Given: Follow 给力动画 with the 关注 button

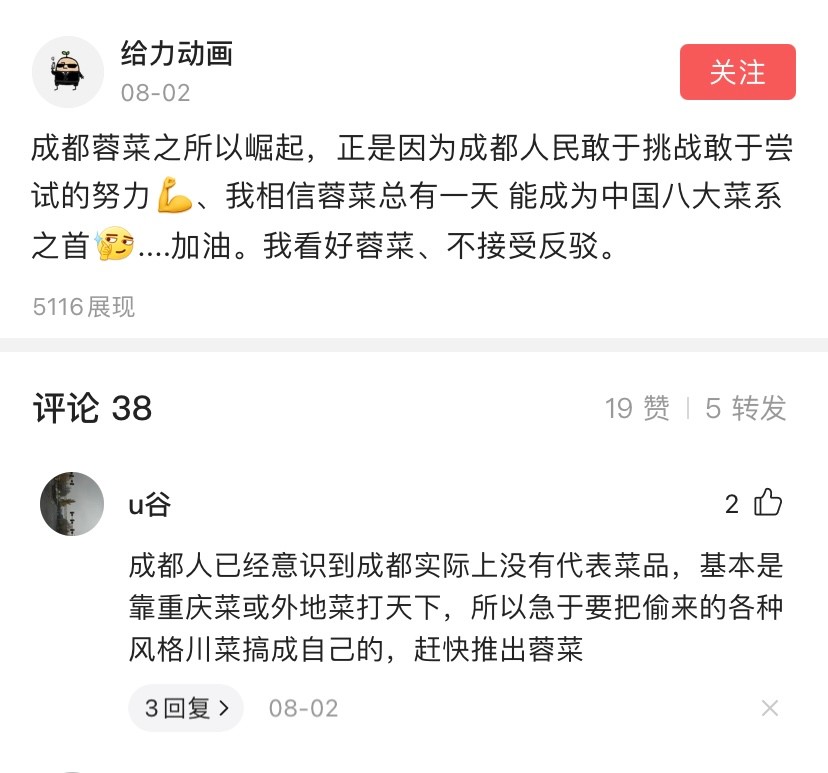Looking at the screenshot, I should (737, 72).
